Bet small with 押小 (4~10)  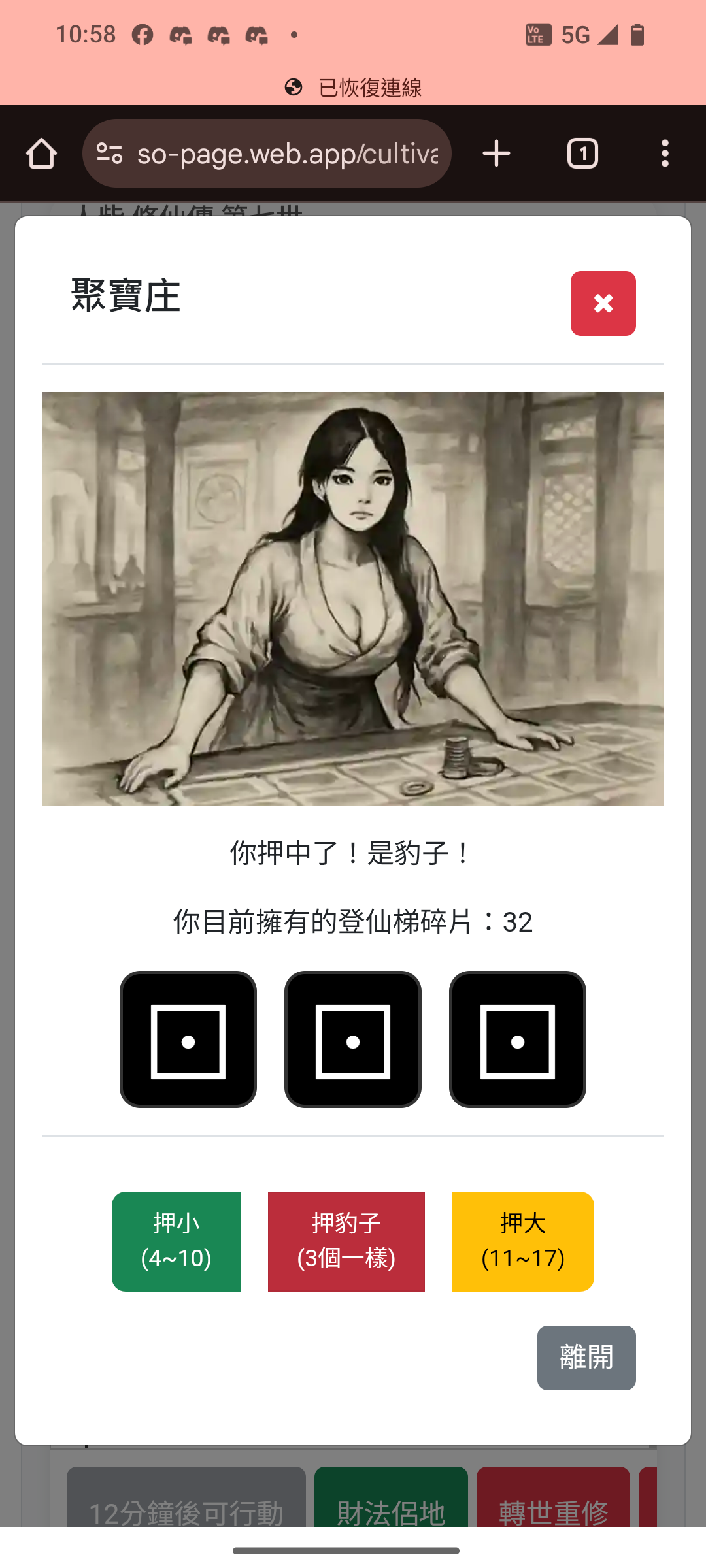pyautogui.click(x=176, y=1241)
